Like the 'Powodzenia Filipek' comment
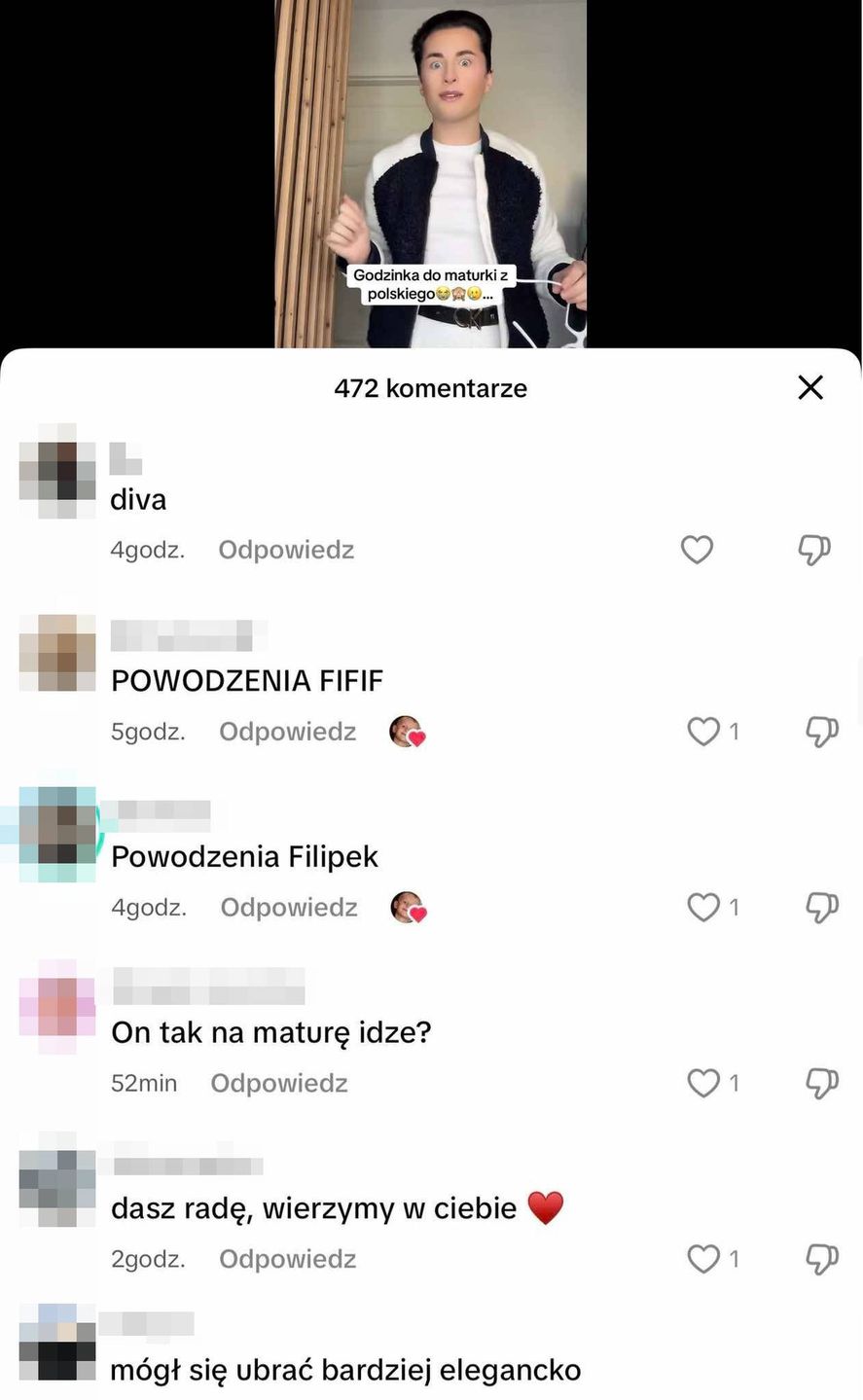This screenshot has height=1400, width=863. [703, 908]
